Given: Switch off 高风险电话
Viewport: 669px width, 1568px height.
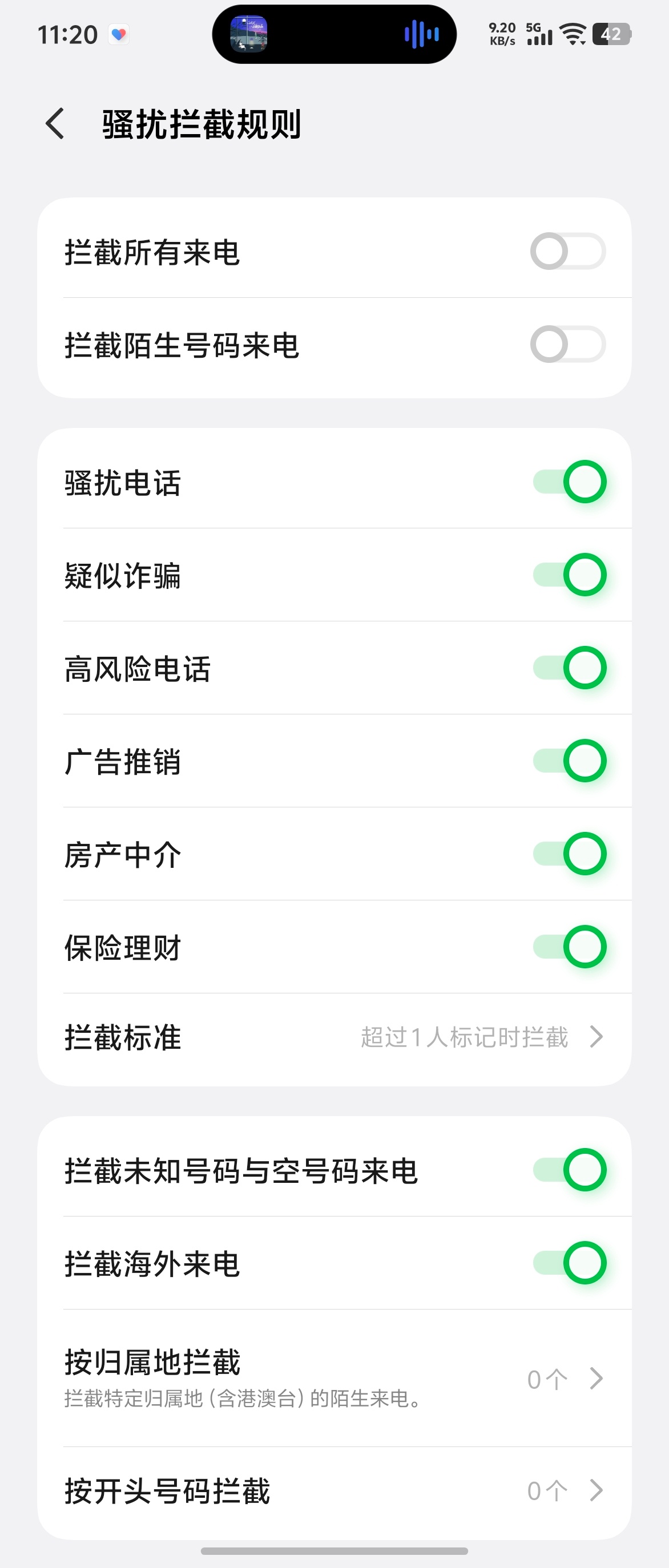Looking at the screenshot, I should click(x=569, y=668).
